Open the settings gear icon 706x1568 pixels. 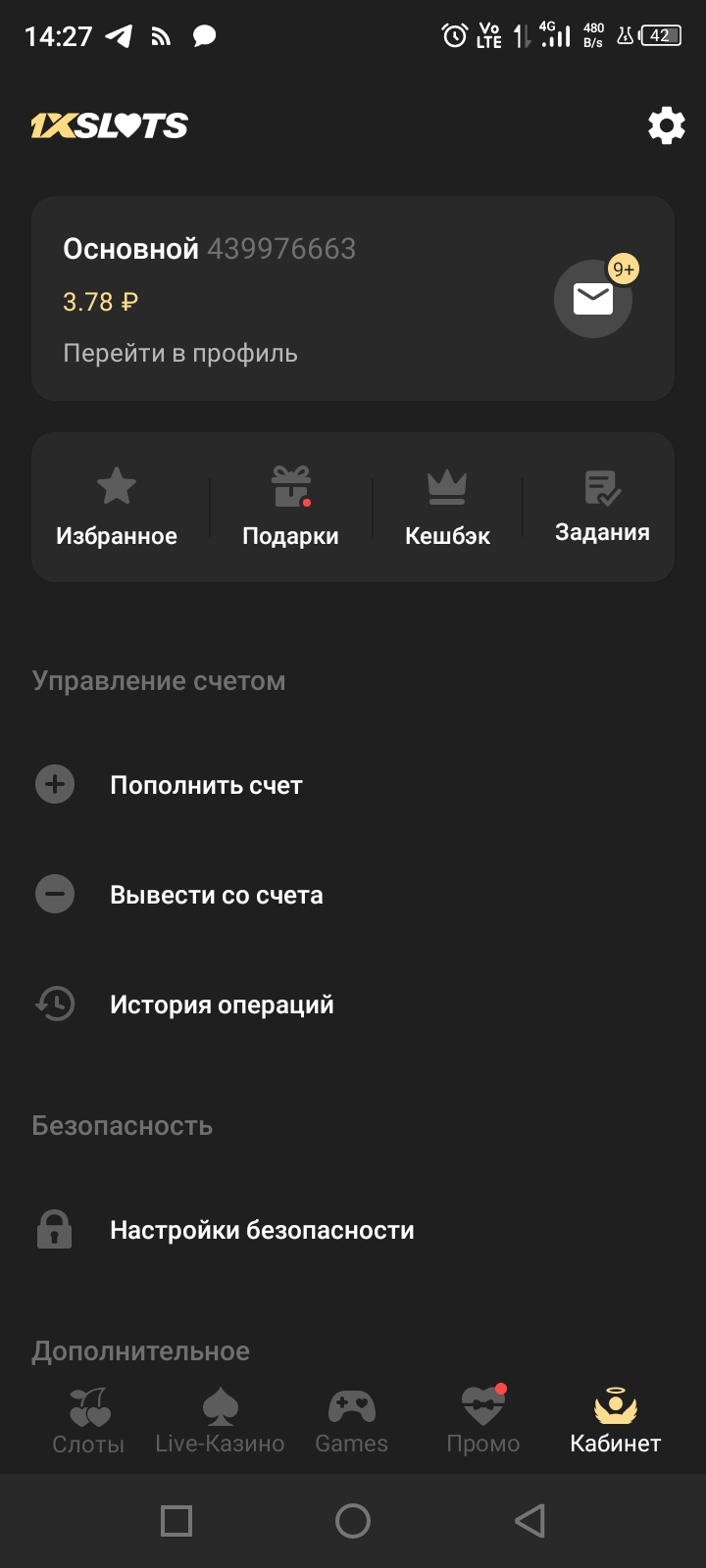(x=666, y=126)
